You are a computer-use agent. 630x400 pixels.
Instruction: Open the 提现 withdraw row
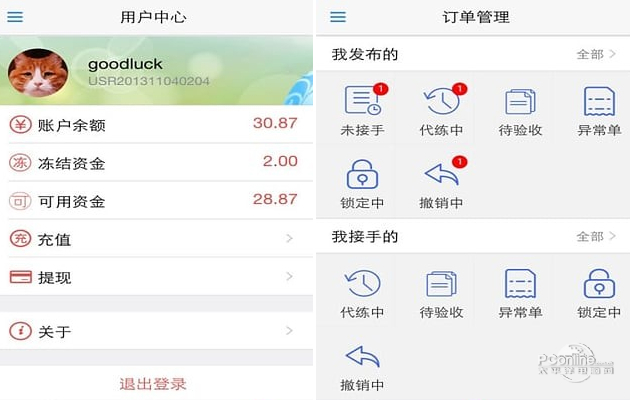155,277
